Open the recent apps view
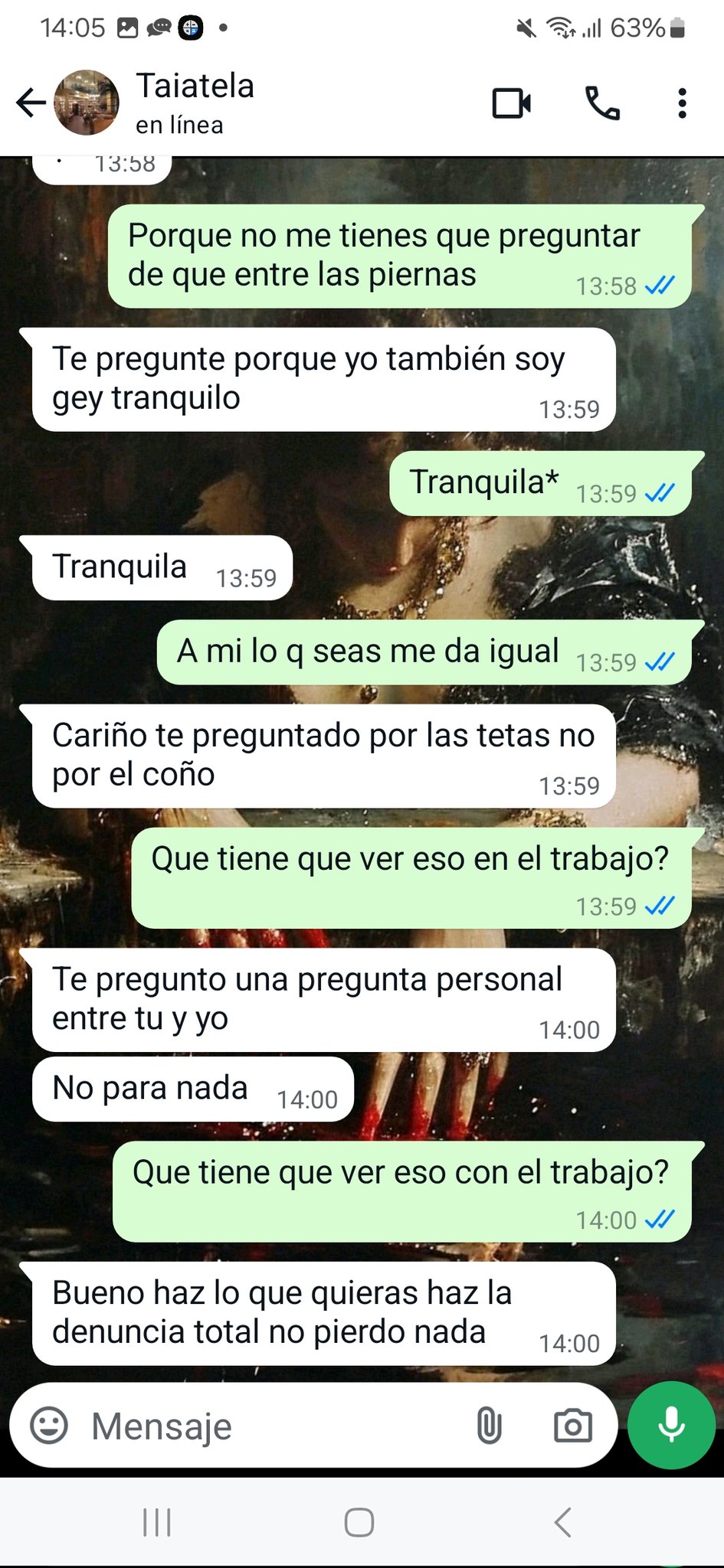Image resolution: width=724 pixels, height=1568 pixels. click(157, 1522)
